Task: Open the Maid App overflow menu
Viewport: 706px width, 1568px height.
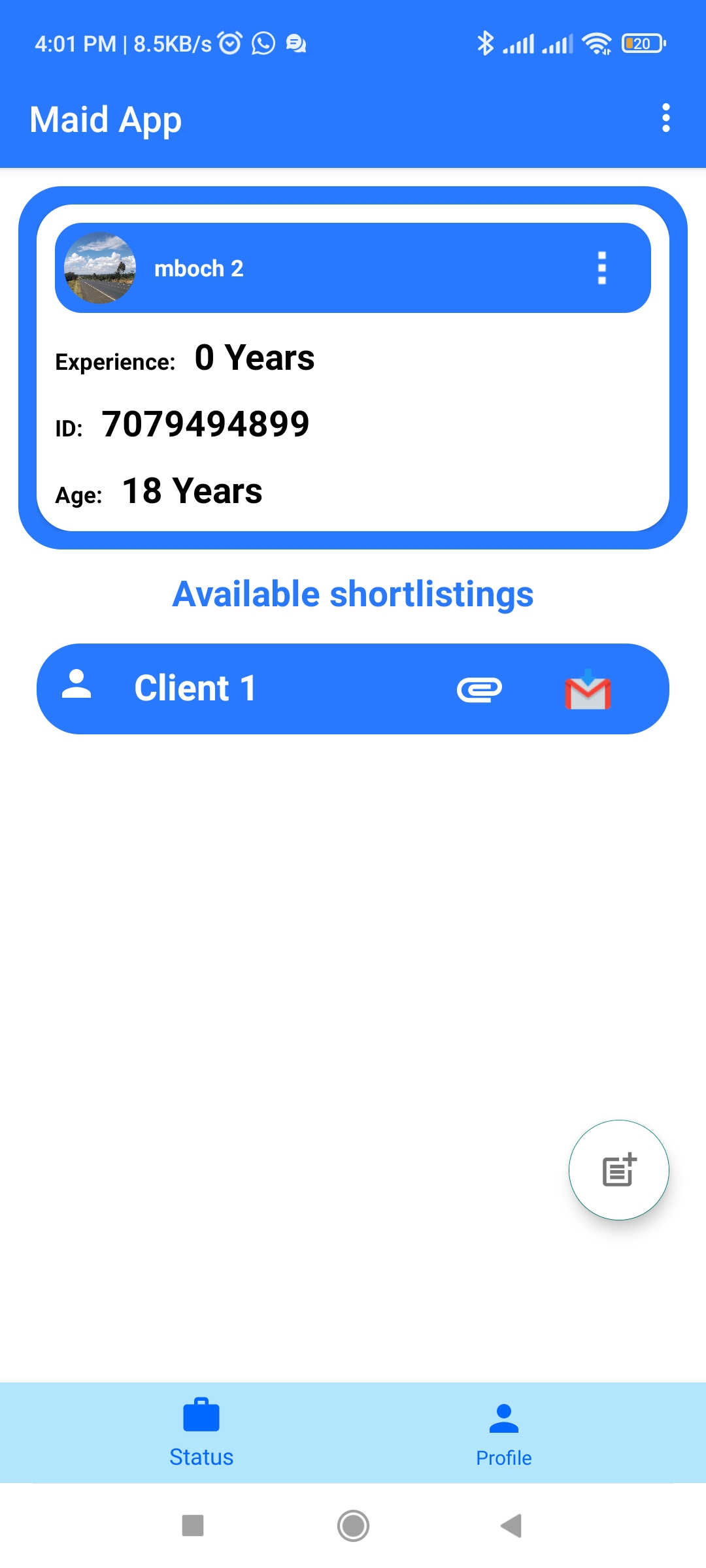Action: click(666, 119)
